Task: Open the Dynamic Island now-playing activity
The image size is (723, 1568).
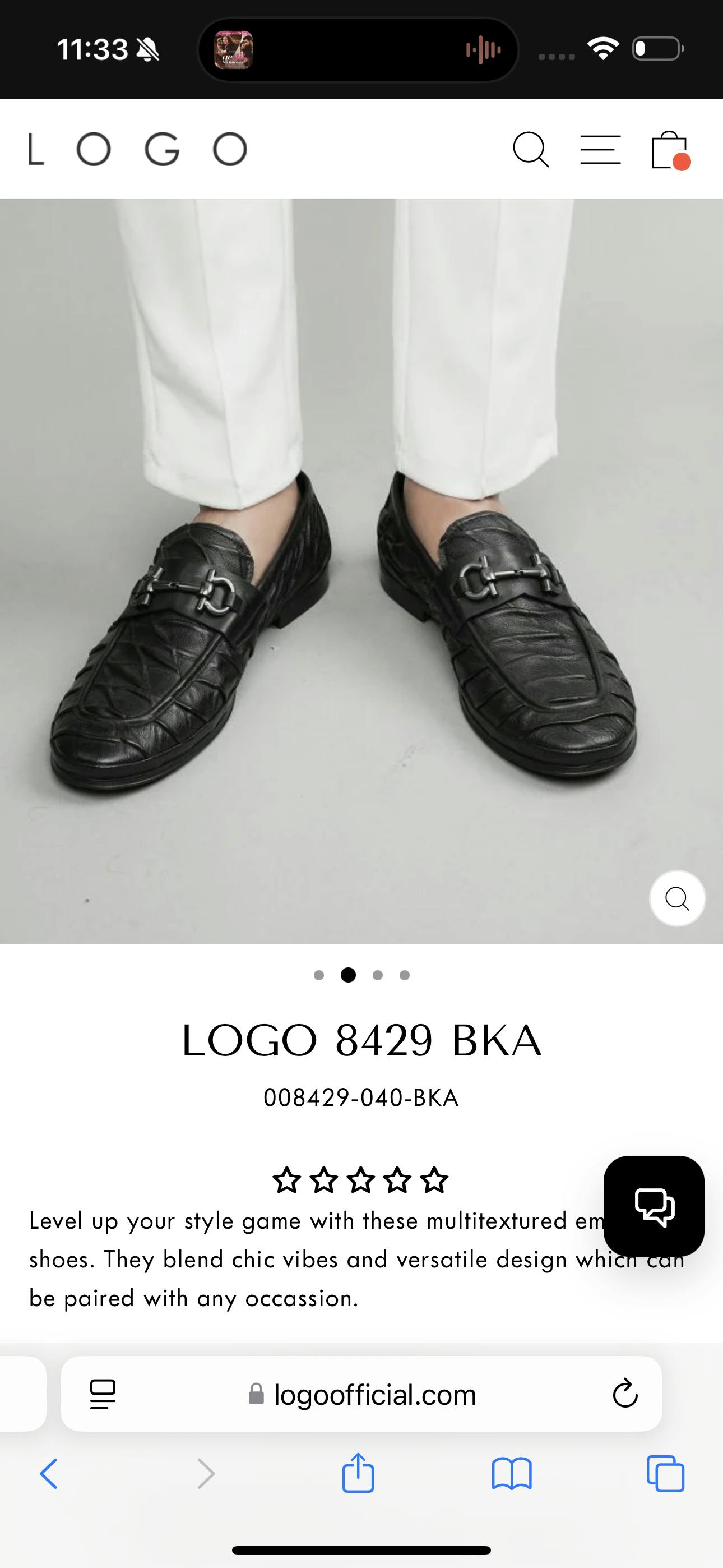Action: (358, 49)
